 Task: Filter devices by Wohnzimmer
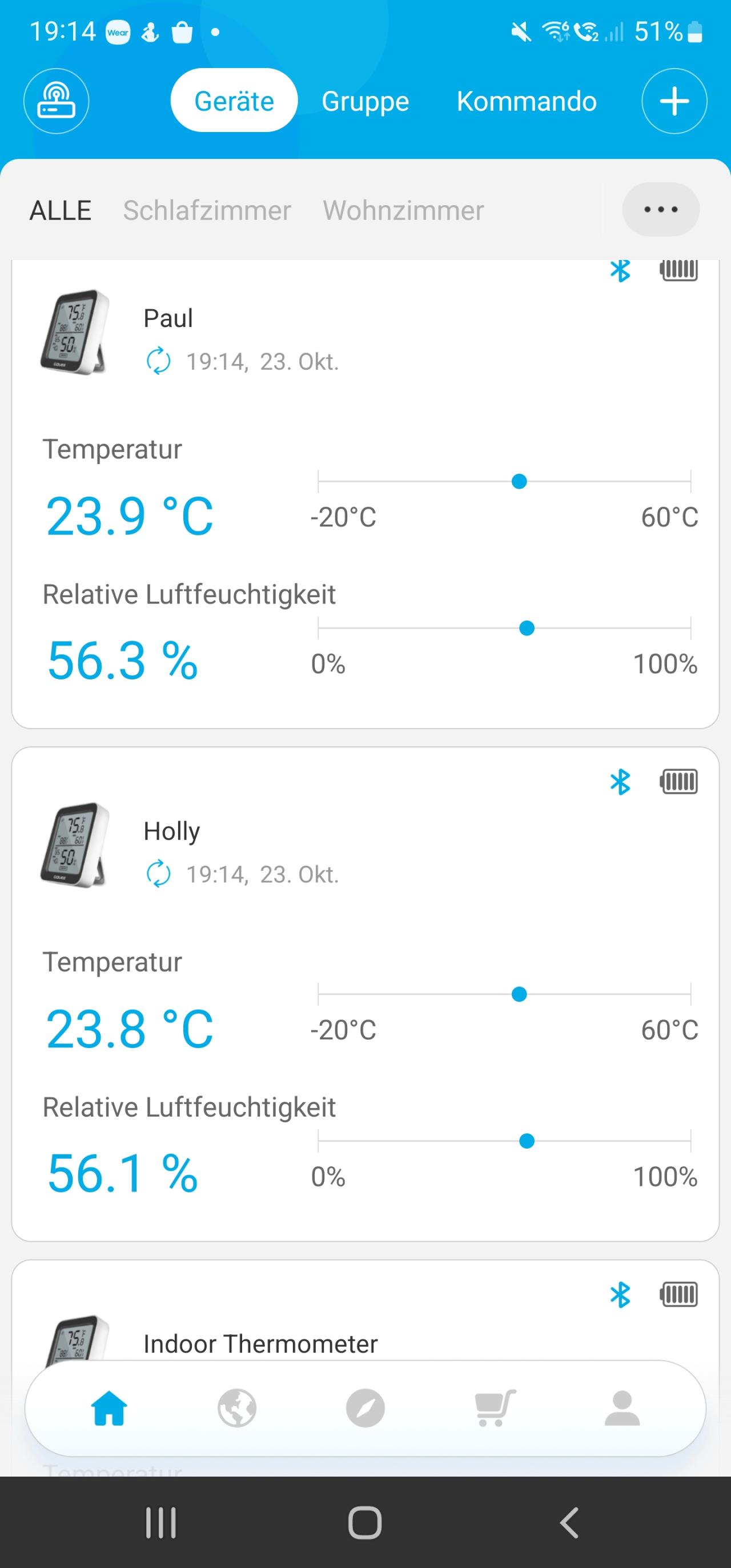403,211
